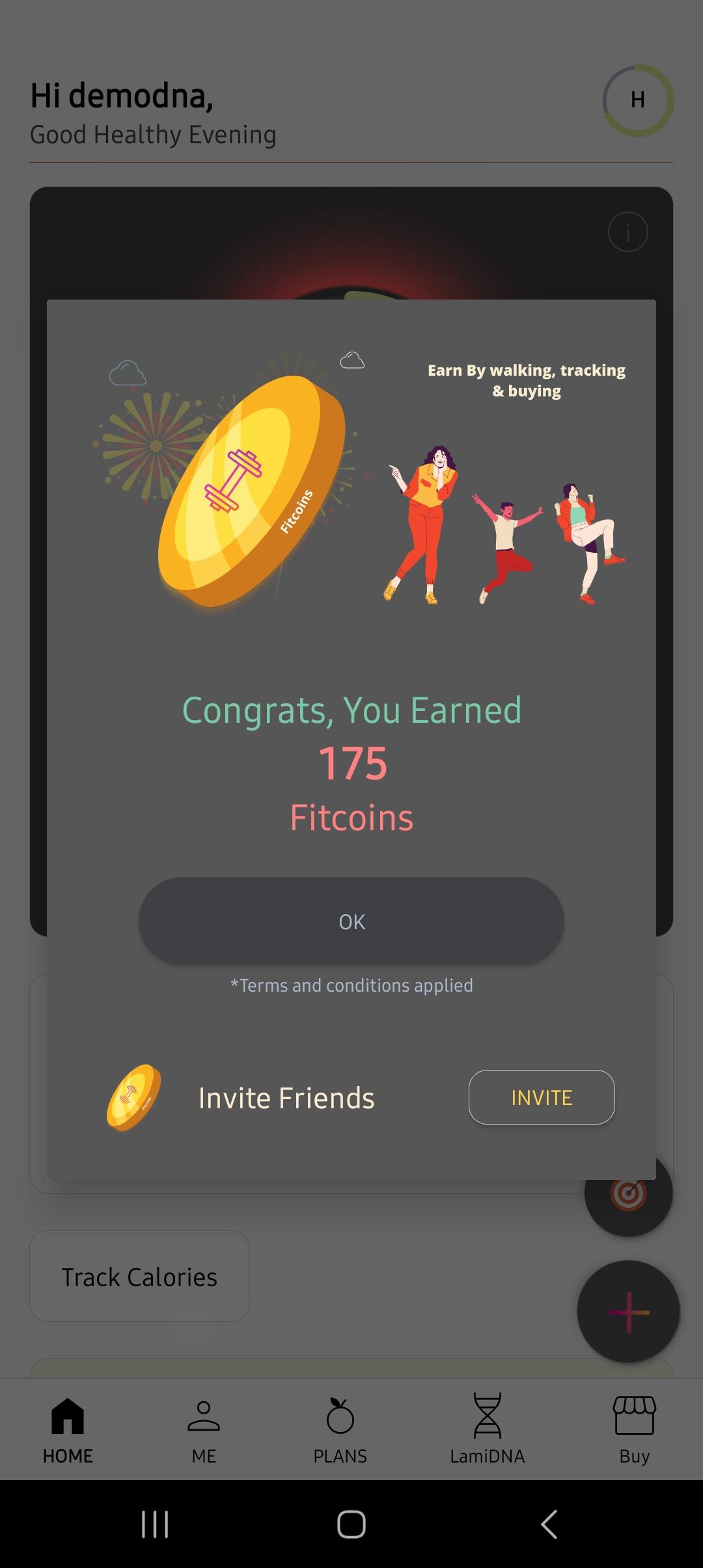Go to the LamiDNA tab
Viewport: 703px width, 1568px height.
[487, 1430]
